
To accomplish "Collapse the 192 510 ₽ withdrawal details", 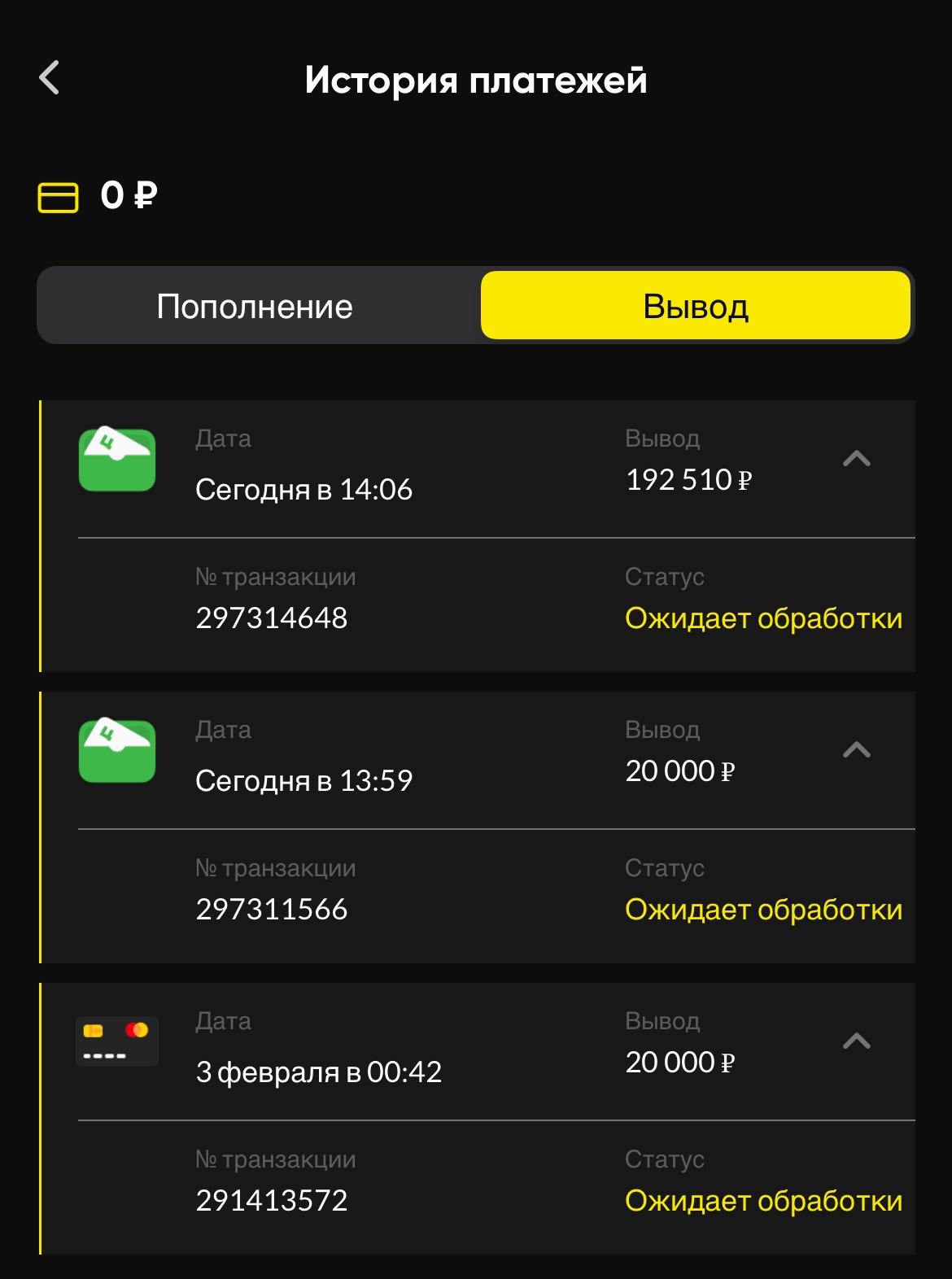I will coord(856,459).
